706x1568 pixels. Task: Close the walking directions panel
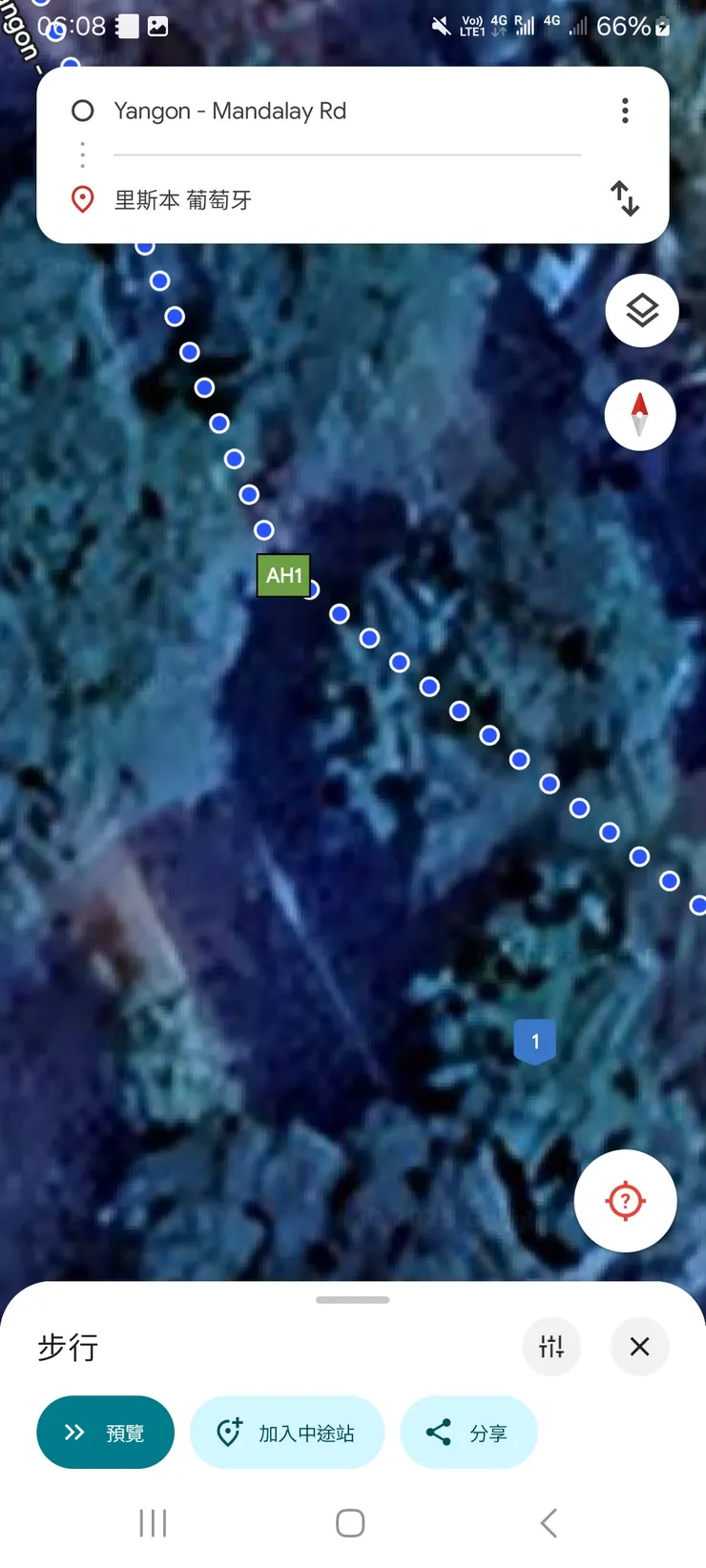639,1347
